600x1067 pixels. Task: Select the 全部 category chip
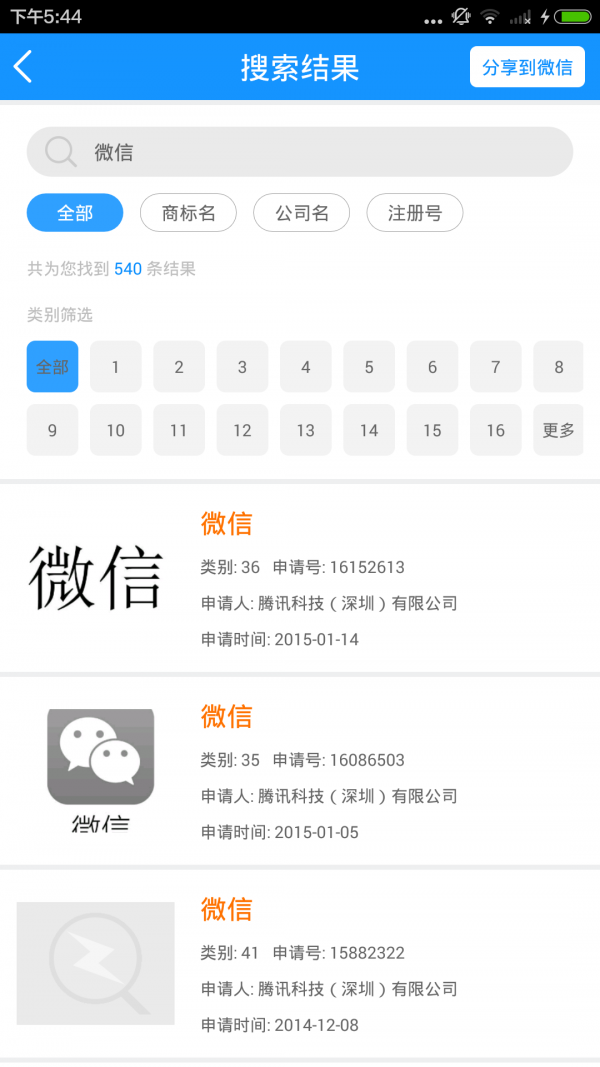click(x=52, y=367)
